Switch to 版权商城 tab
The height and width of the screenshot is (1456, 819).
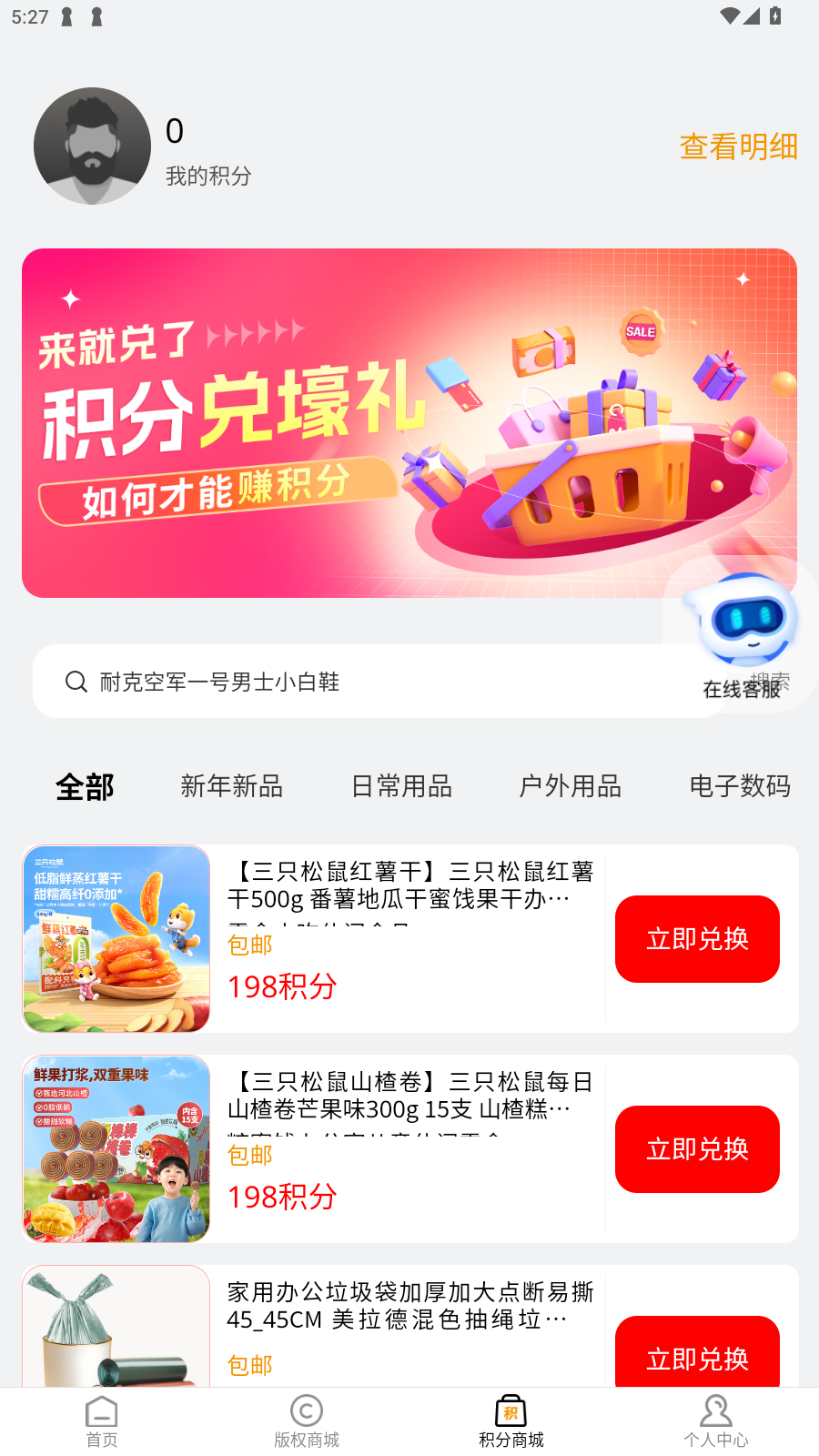tap(307, 1421)
